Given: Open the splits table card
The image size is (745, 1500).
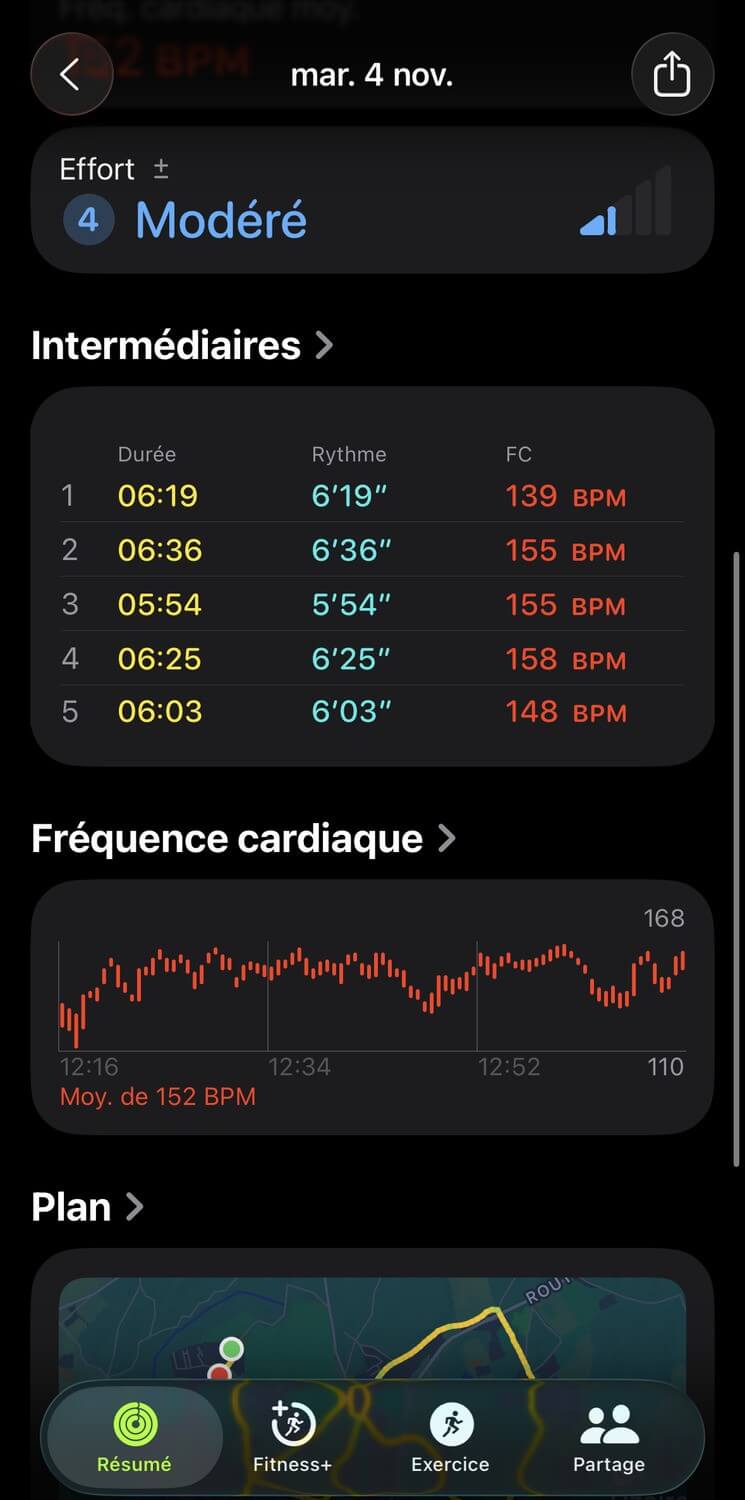Looking at the screenshot, I should (x=372, y=576).
